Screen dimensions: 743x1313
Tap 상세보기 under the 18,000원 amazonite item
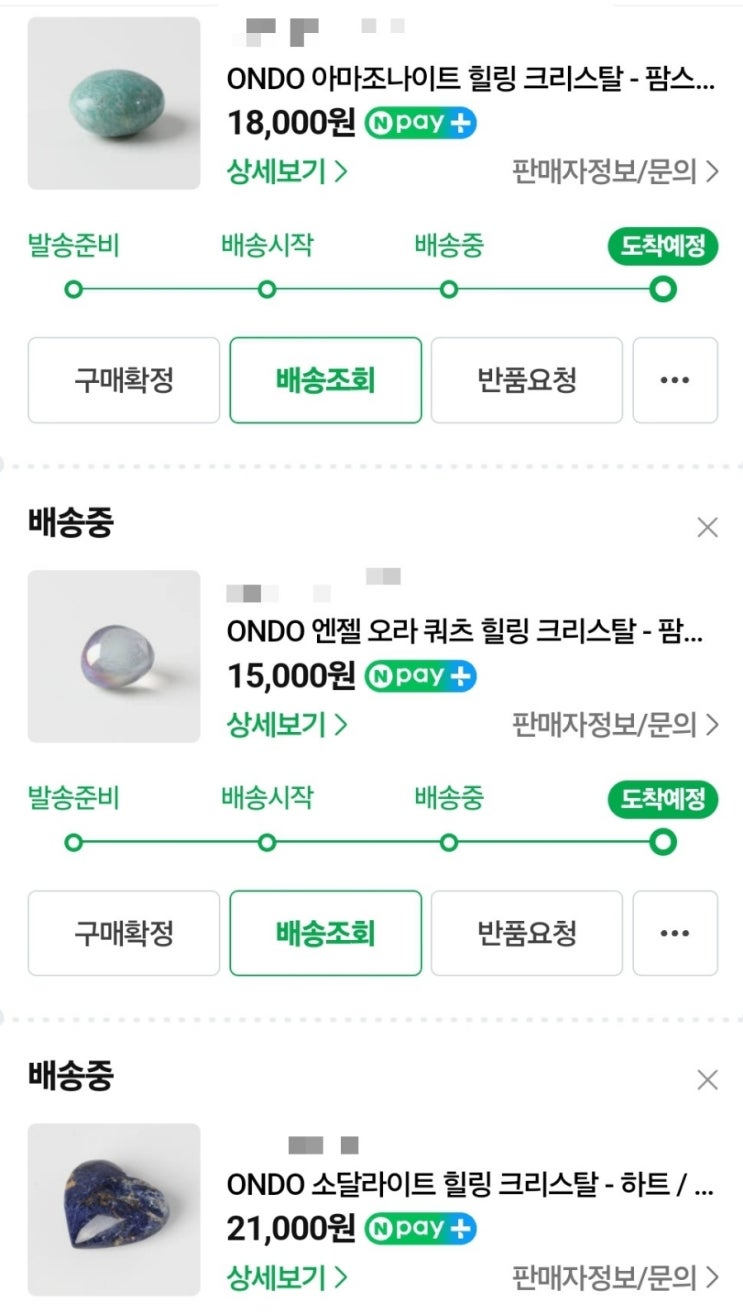tap(287, 171)
